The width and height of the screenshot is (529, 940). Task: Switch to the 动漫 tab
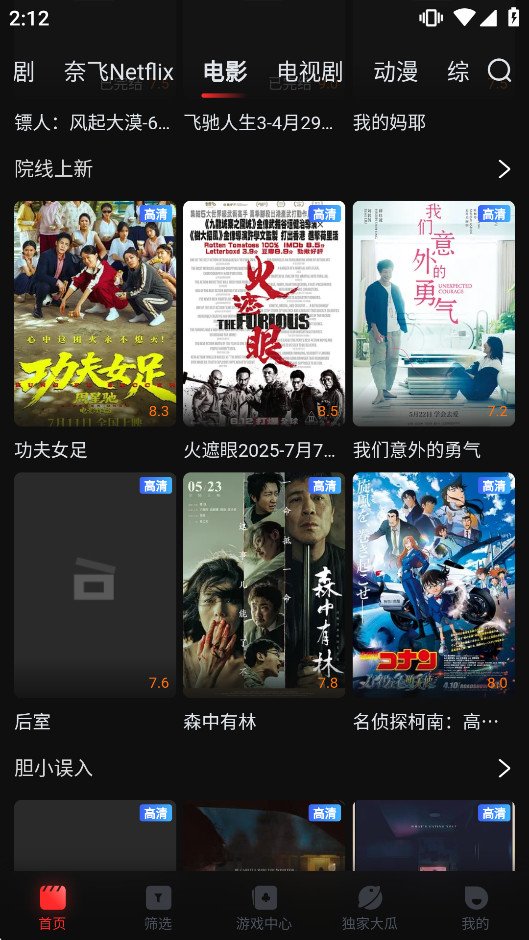click(x=395, y=72)
